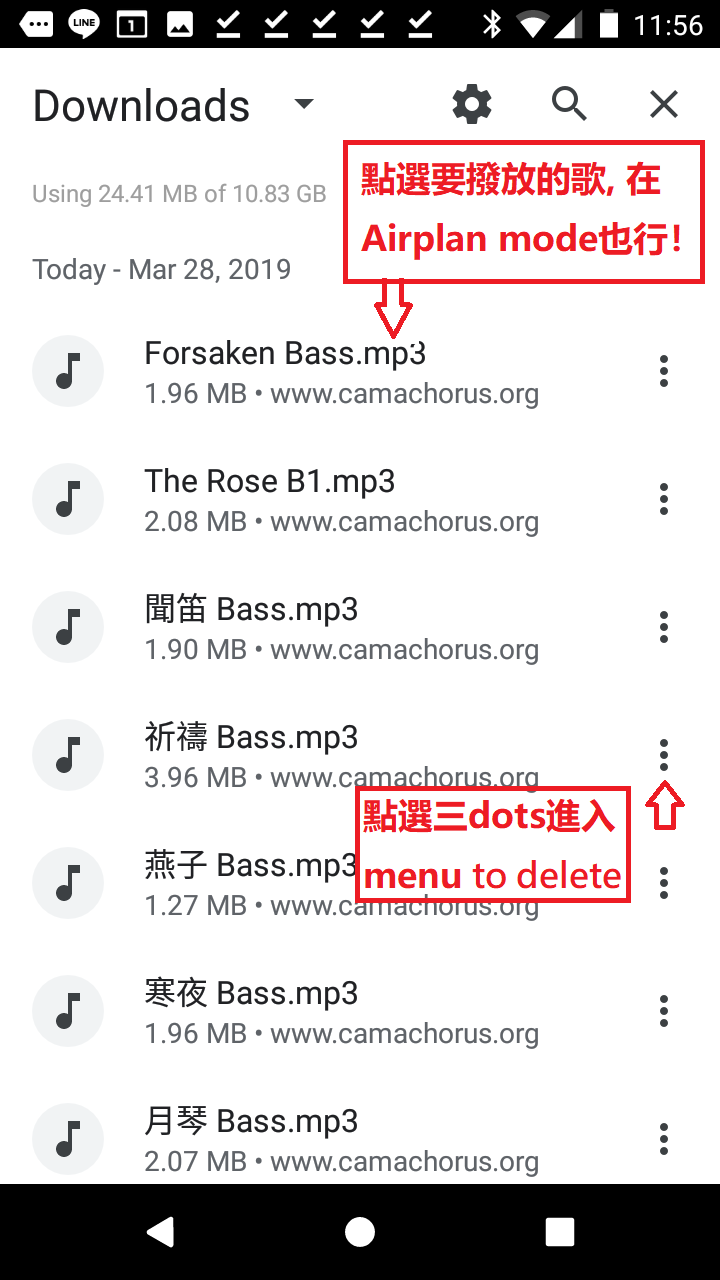Open 月琴 Bass.mp3
720x1280 pixels.
click(x=251, y=1139)
